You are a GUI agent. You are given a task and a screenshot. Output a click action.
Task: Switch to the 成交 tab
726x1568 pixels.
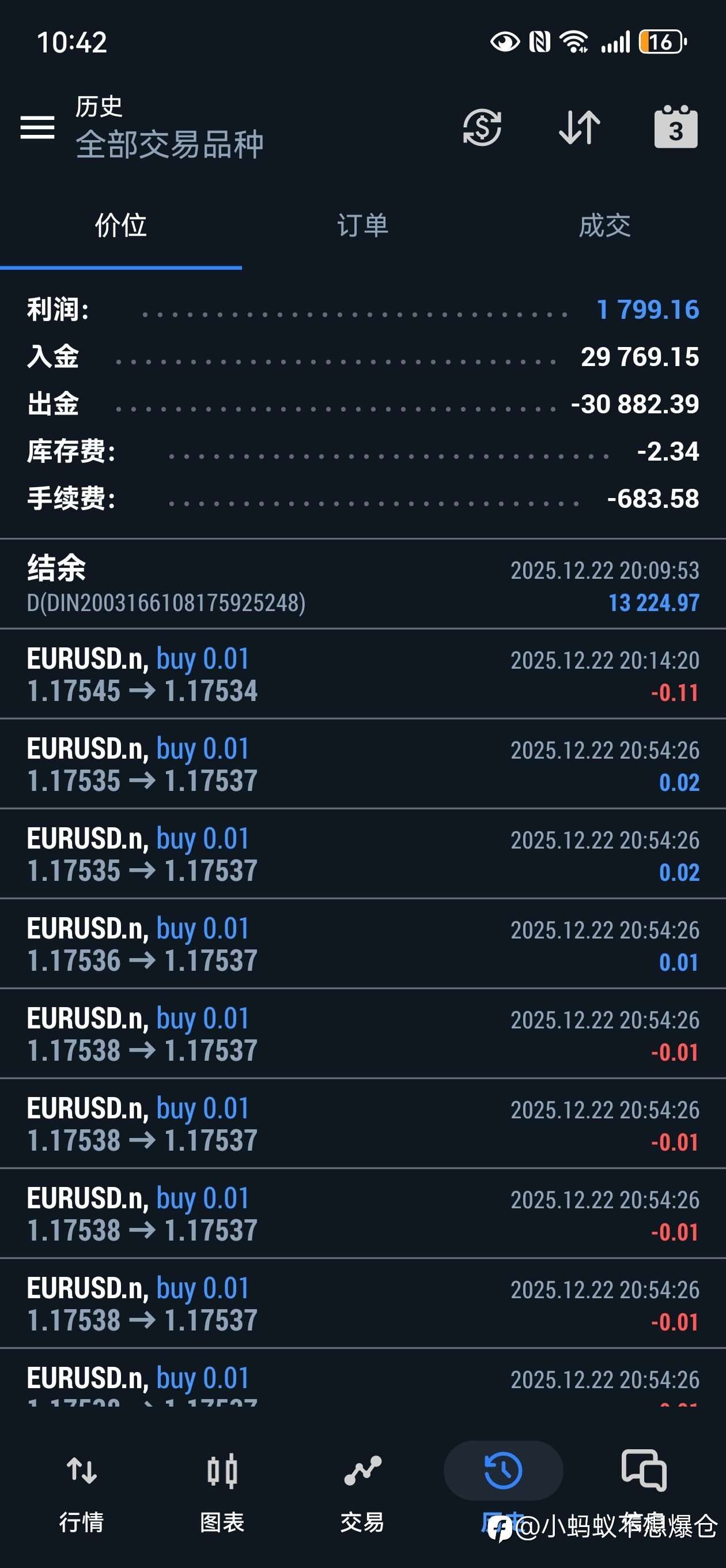(604, 226)
